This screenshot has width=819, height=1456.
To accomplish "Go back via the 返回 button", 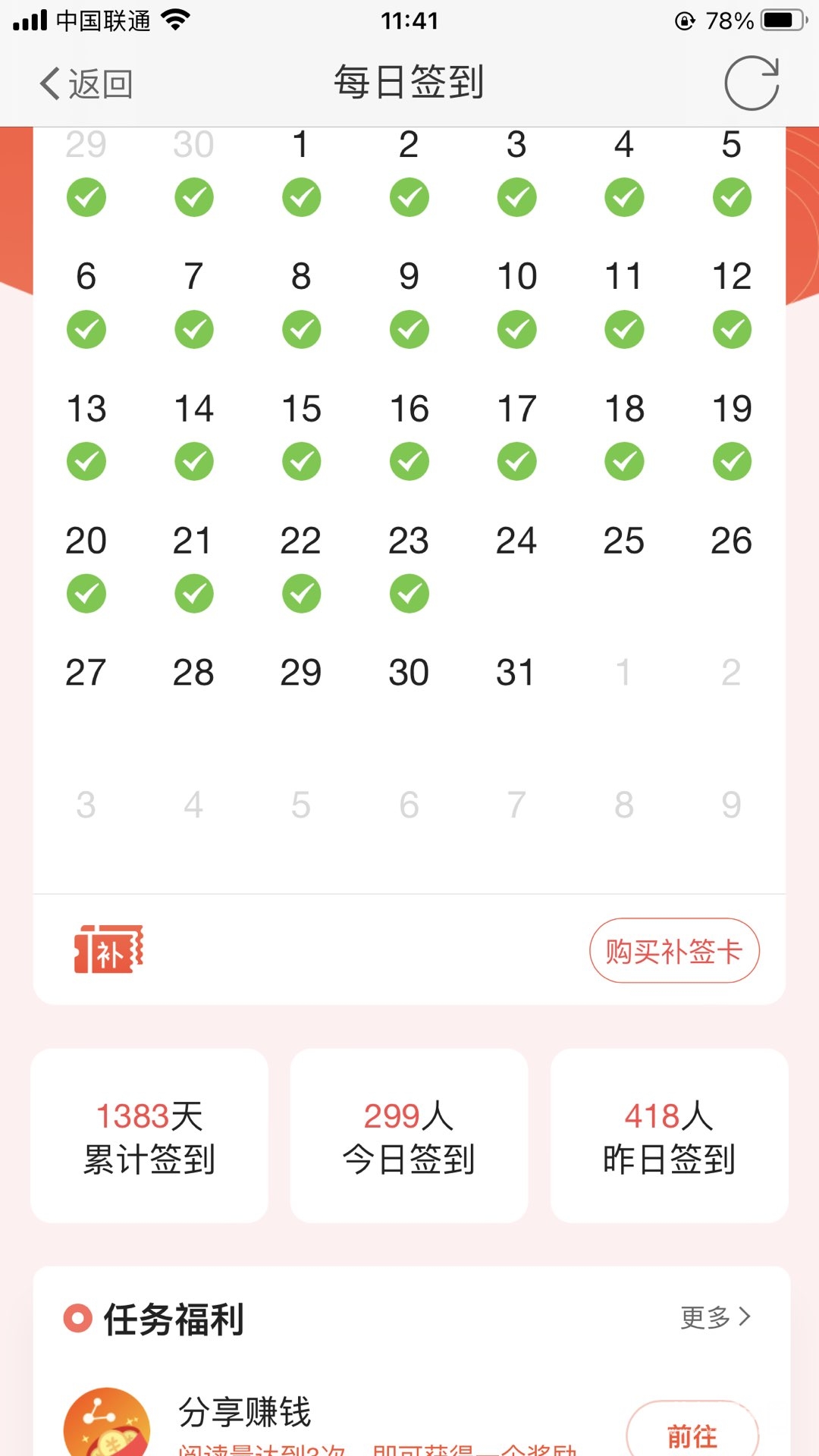I will (86, 83).
